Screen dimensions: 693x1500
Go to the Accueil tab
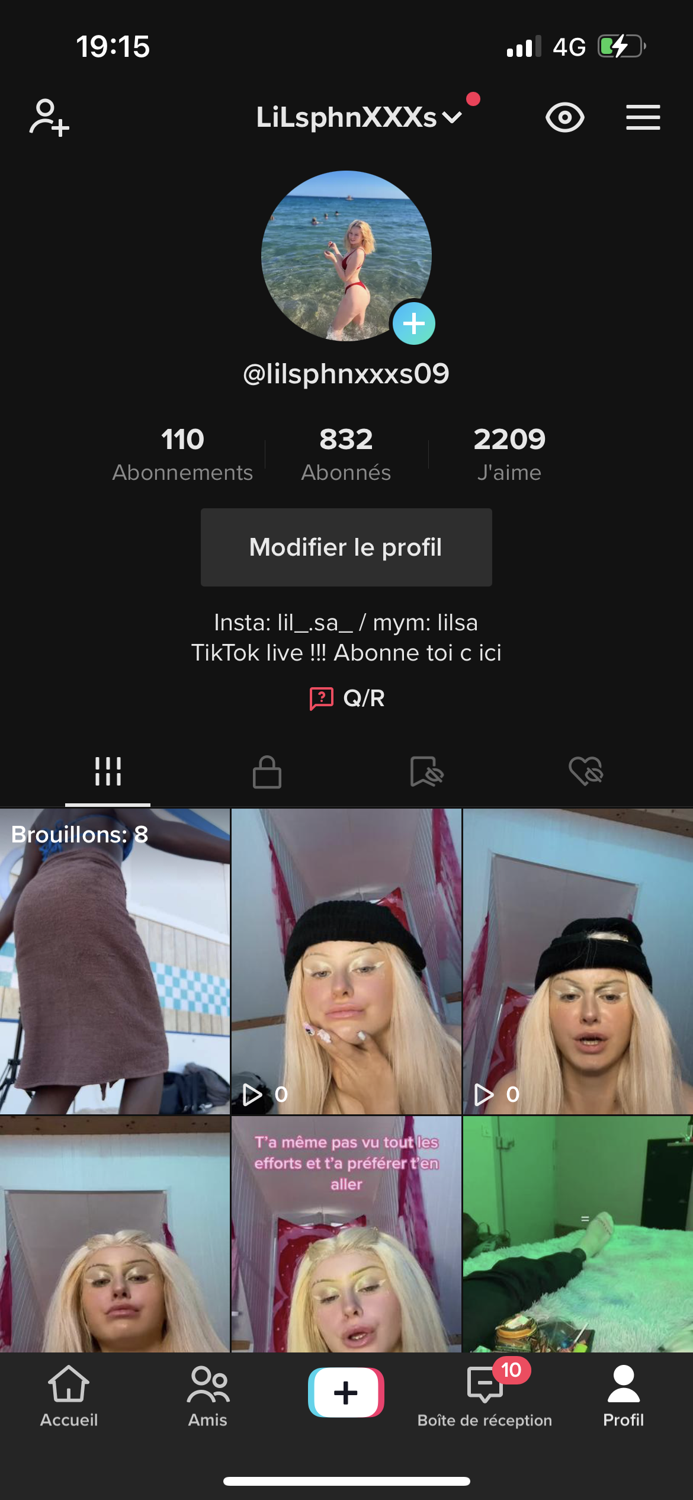(x=69, y=1397)
